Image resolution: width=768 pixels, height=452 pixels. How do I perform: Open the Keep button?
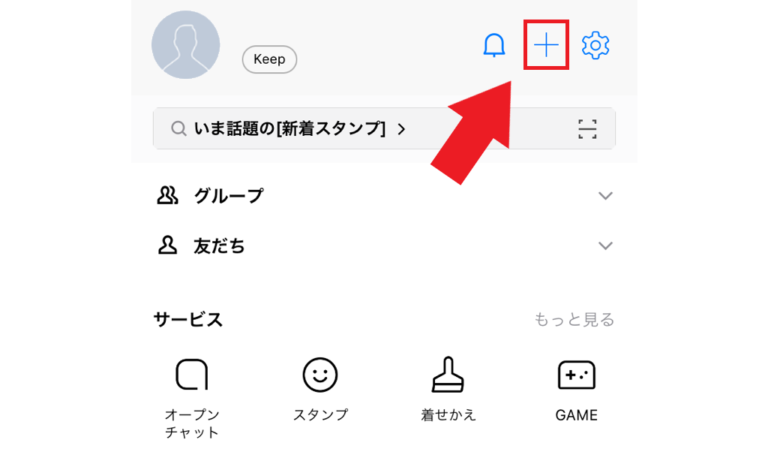269,59
